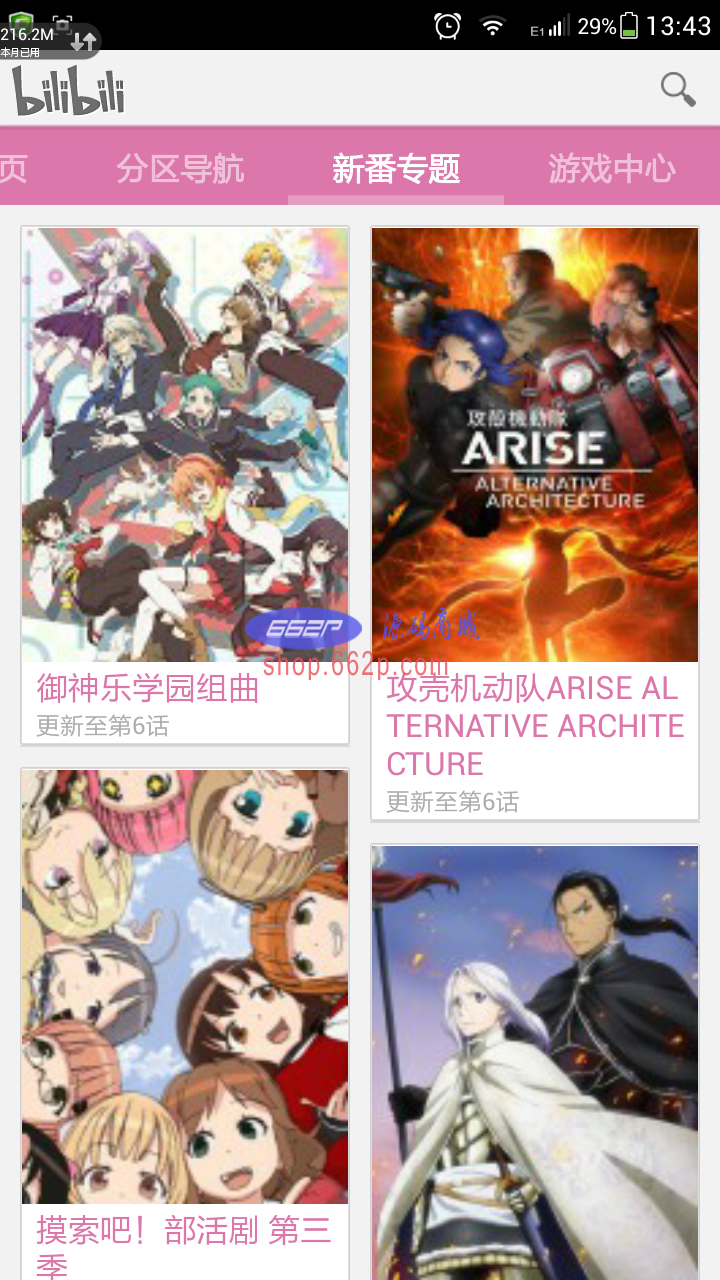Open the search magnifier icon
Image resolution: width=720 pixels, height=1280 pixels.
click(678, 90)
